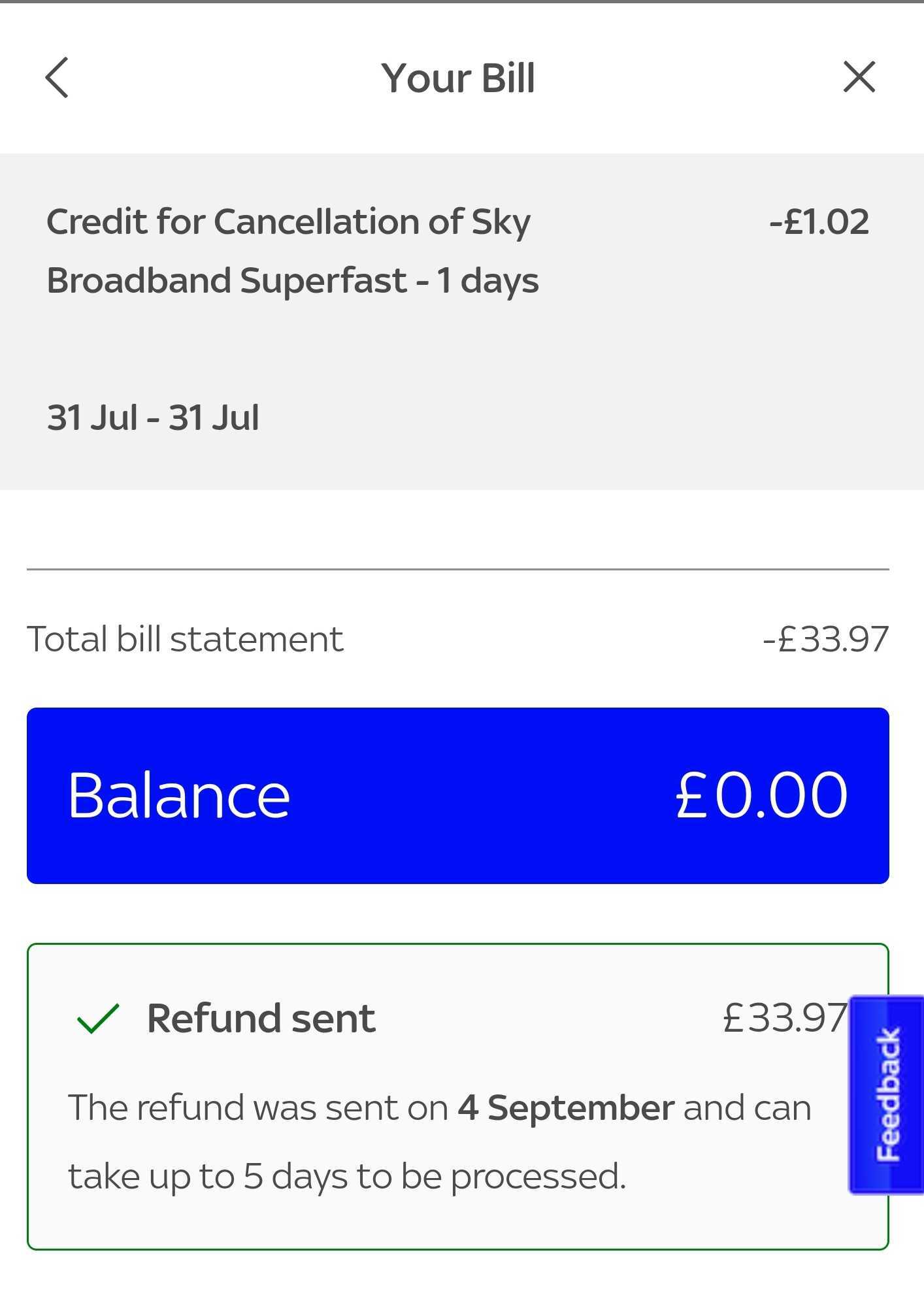Select the Total bill statement row
This screenshot has width=924, height=1312.
(186, 638)
